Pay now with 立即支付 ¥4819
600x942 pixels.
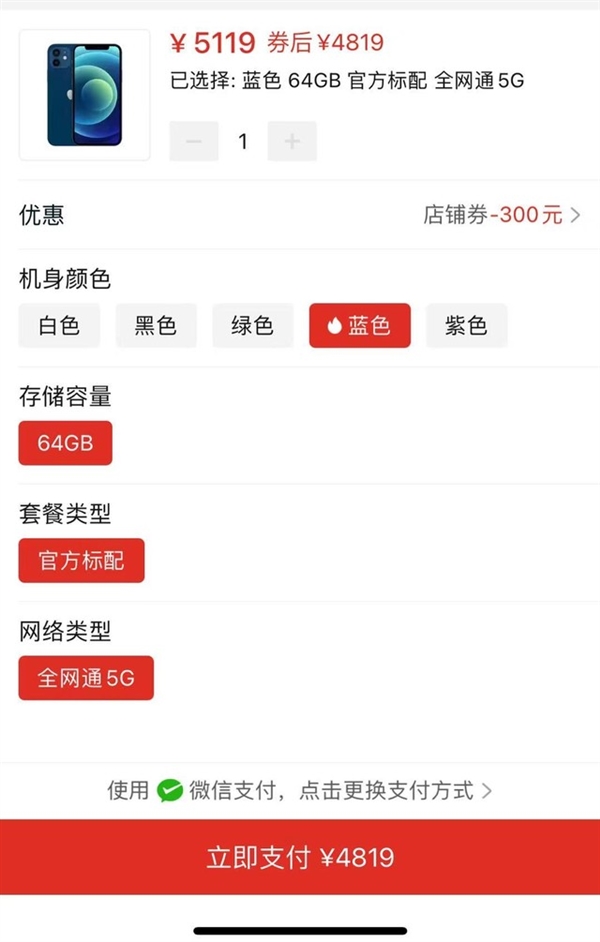click(x=300, y=857)
